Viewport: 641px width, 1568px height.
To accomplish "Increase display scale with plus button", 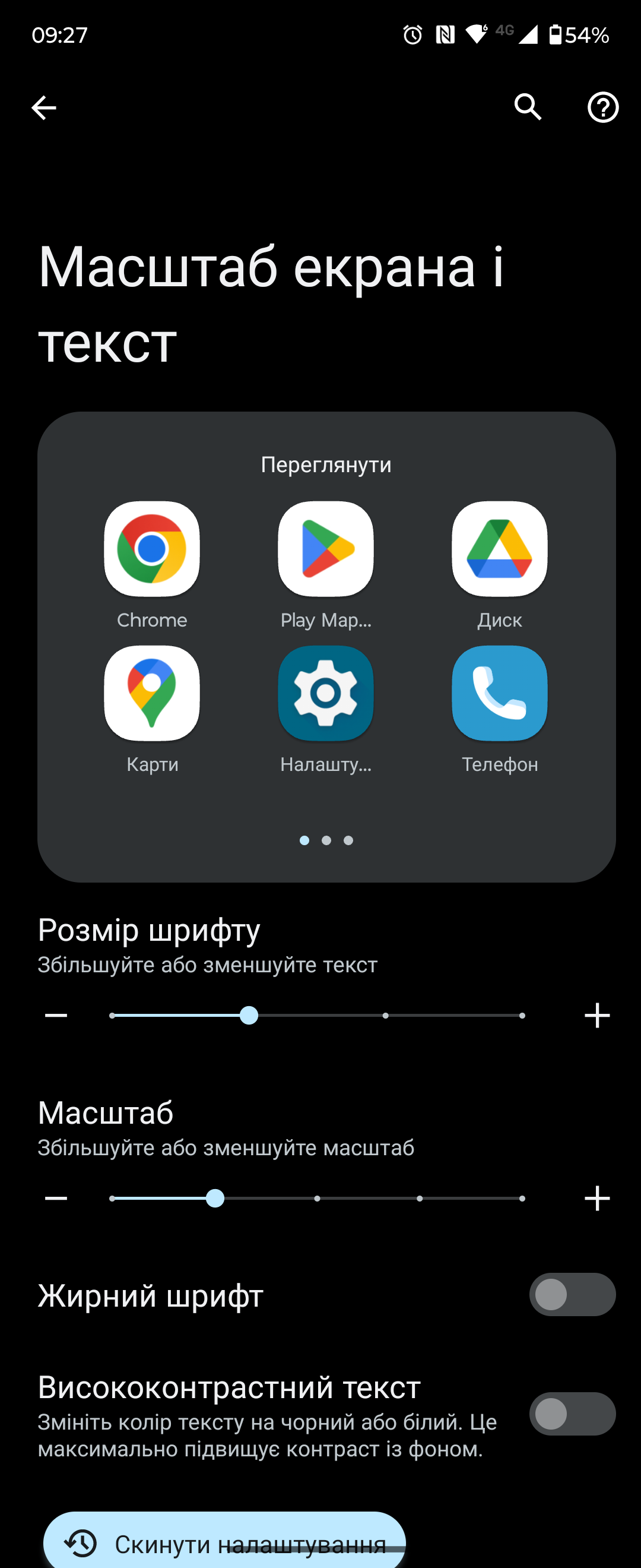I will (x=596, y=1197).
